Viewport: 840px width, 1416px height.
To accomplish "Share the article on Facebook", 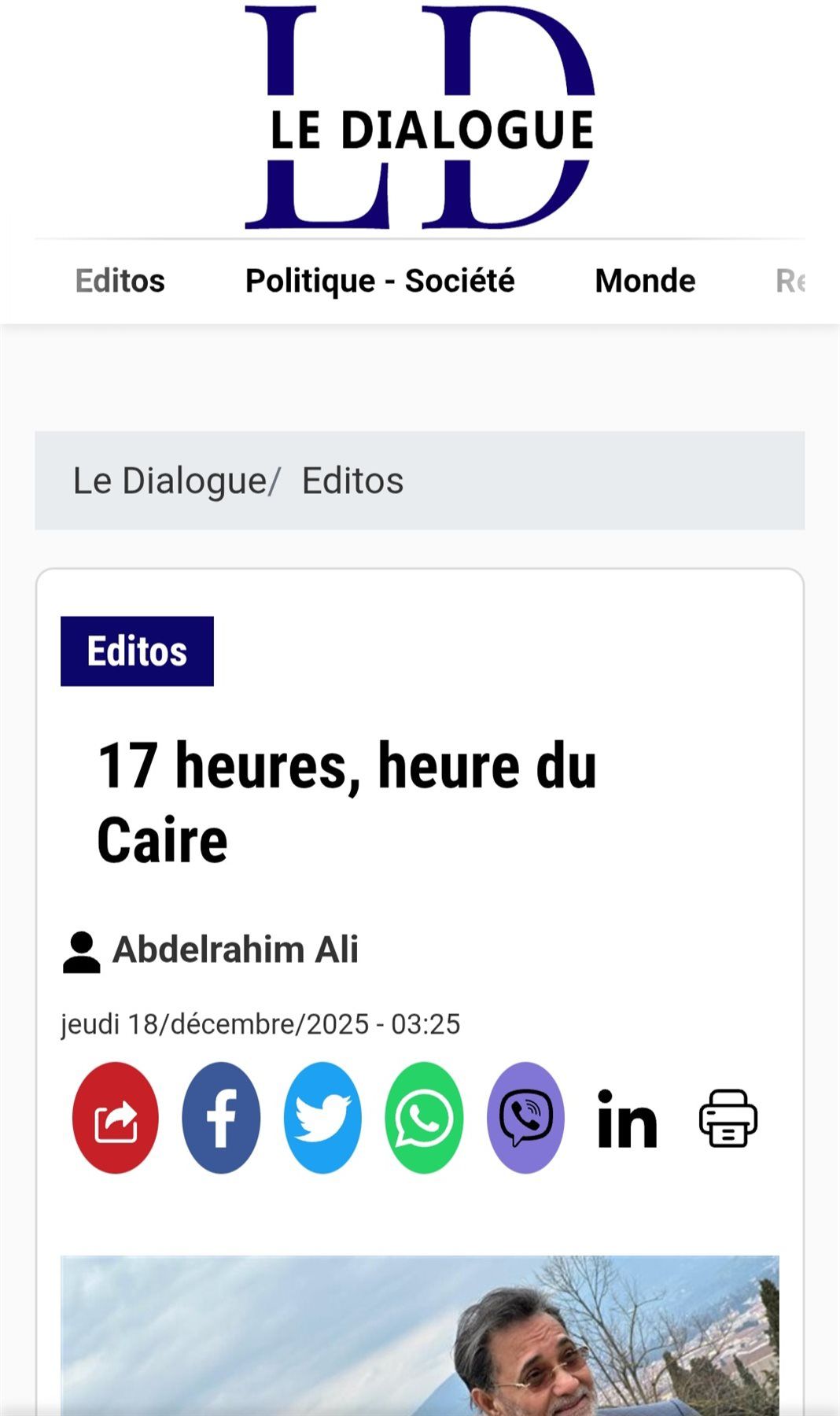I will coord(221,1118).
